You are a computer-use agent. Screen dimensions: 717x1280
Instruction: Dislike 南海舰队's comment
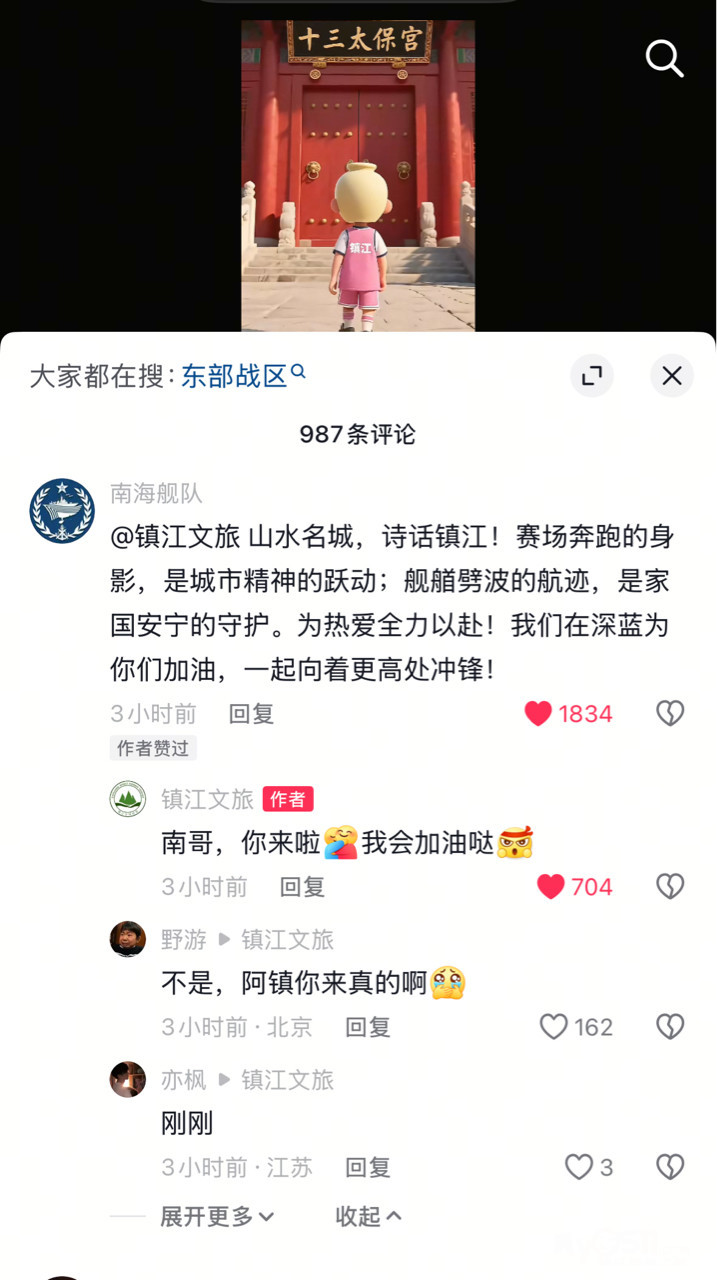click(x=669, y=713)
